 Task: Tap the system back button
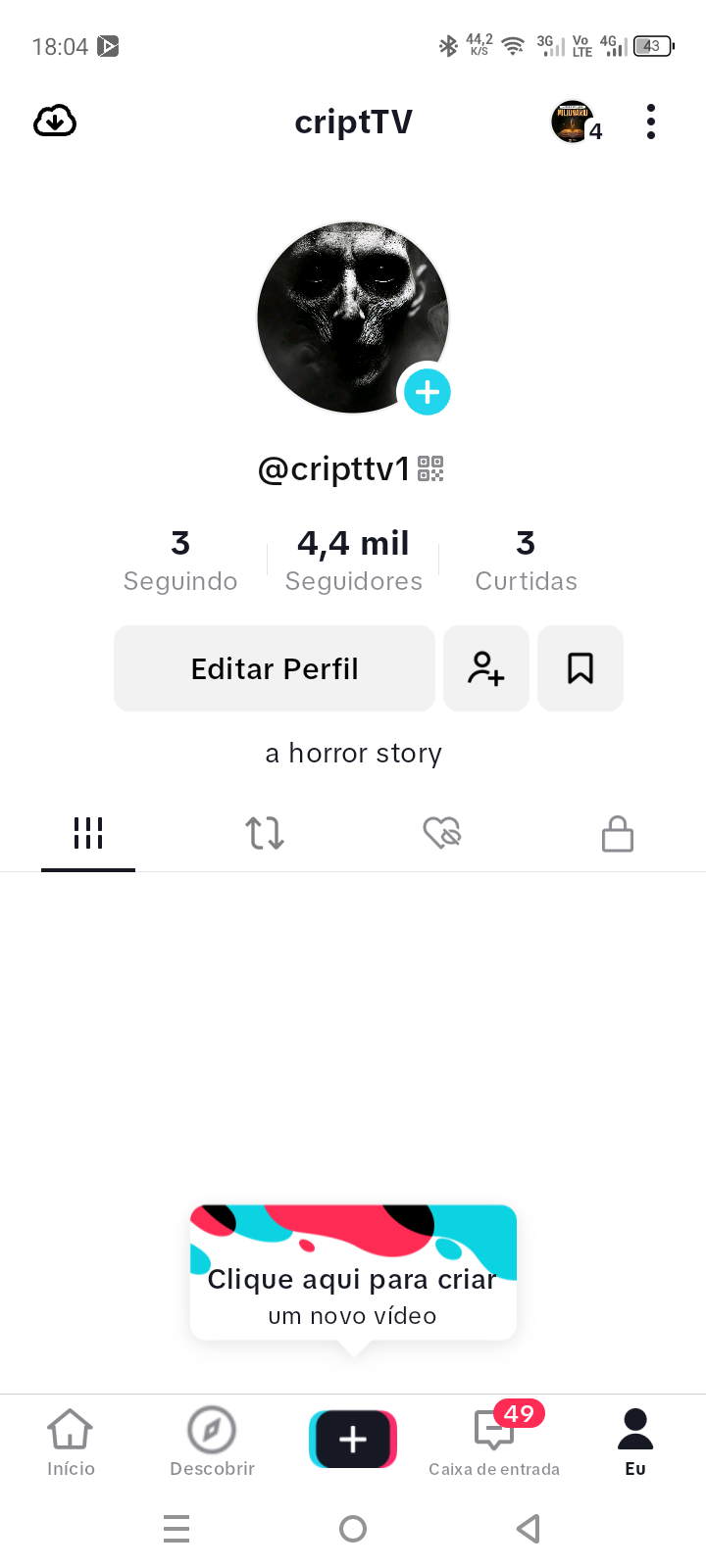[529, 1529]
